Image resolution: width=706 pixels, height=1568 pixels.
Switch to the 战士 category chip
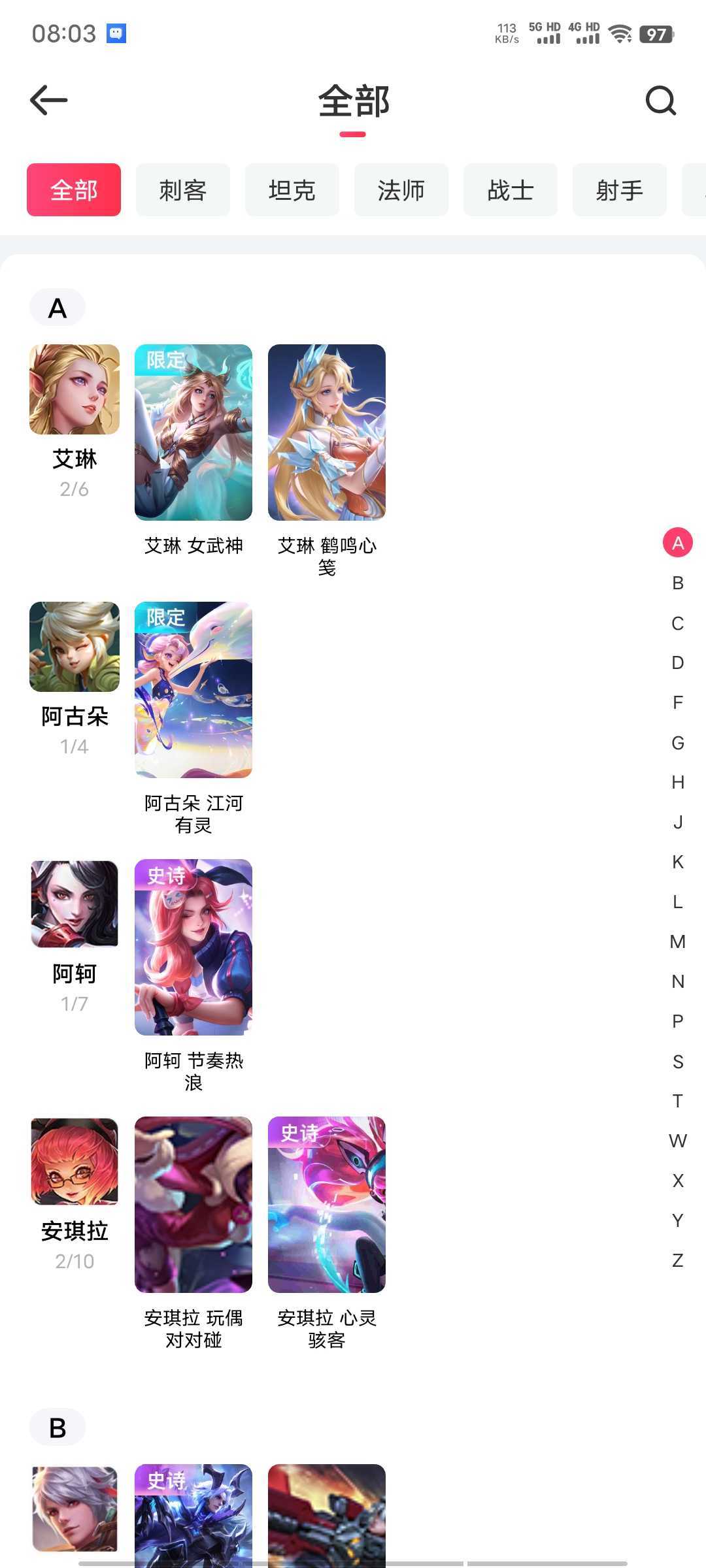pyautogui.click(x=511, y=190)
